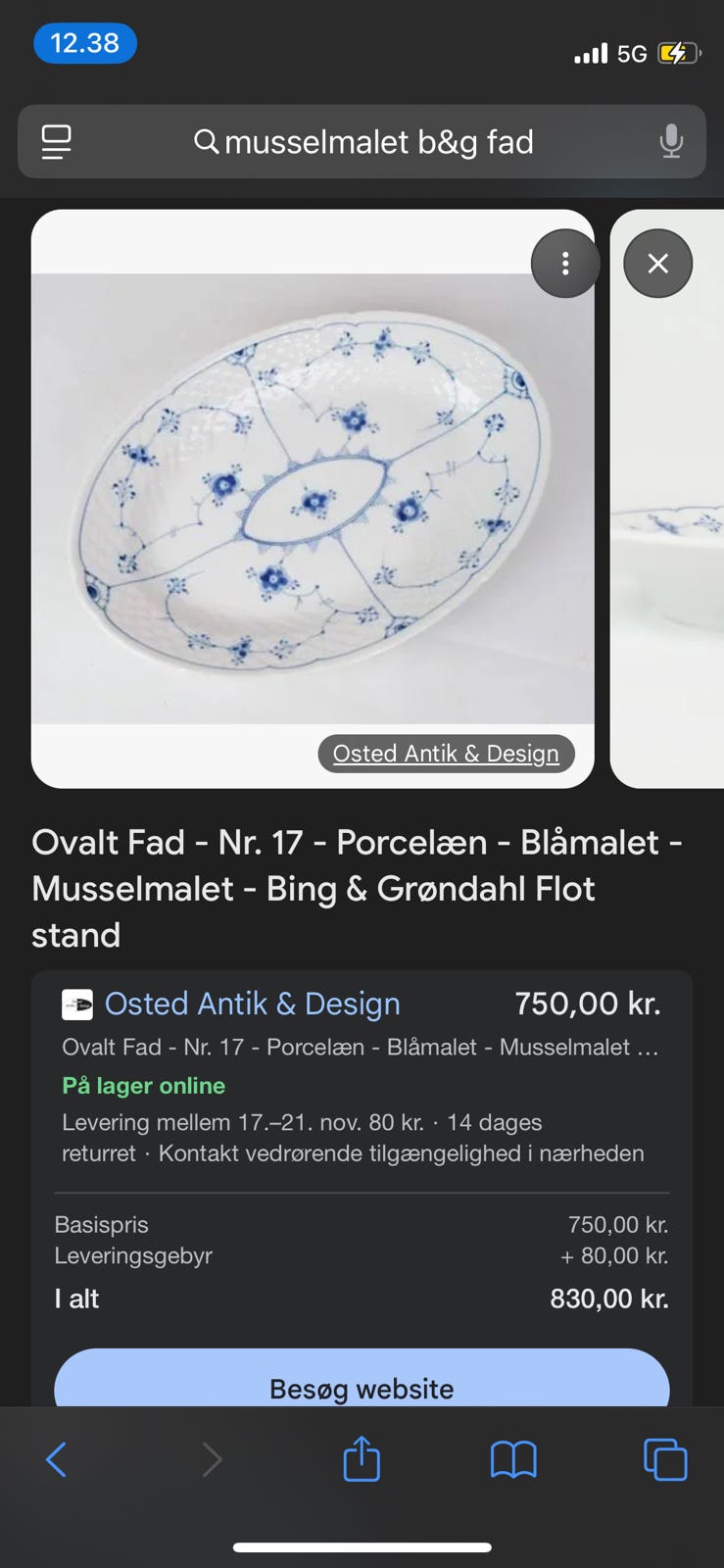Tap the forward navigation arrow
Screen dimensions: 724x1568
click(214, 1458)
